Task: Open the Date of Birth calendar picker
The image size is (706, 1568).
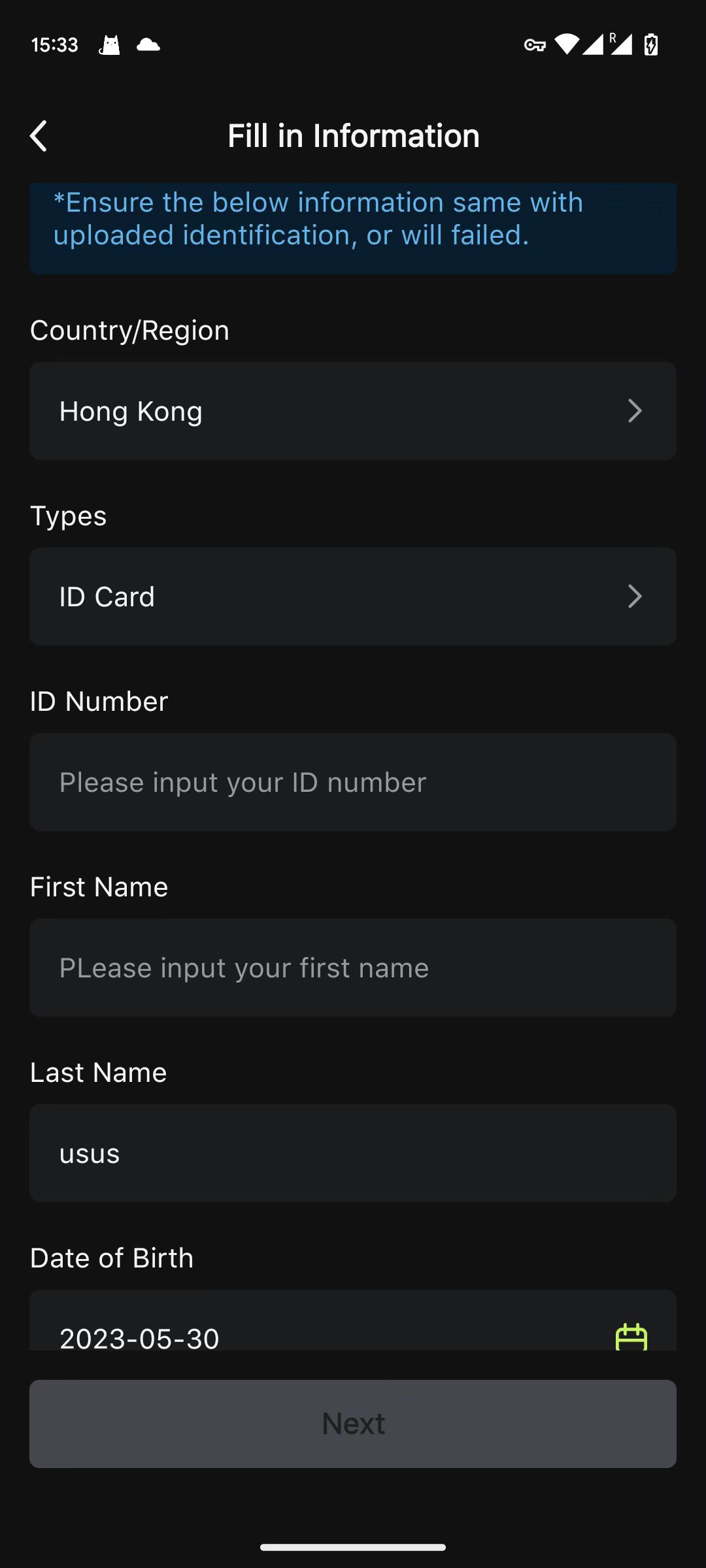Action: [x=631, y=1337]
